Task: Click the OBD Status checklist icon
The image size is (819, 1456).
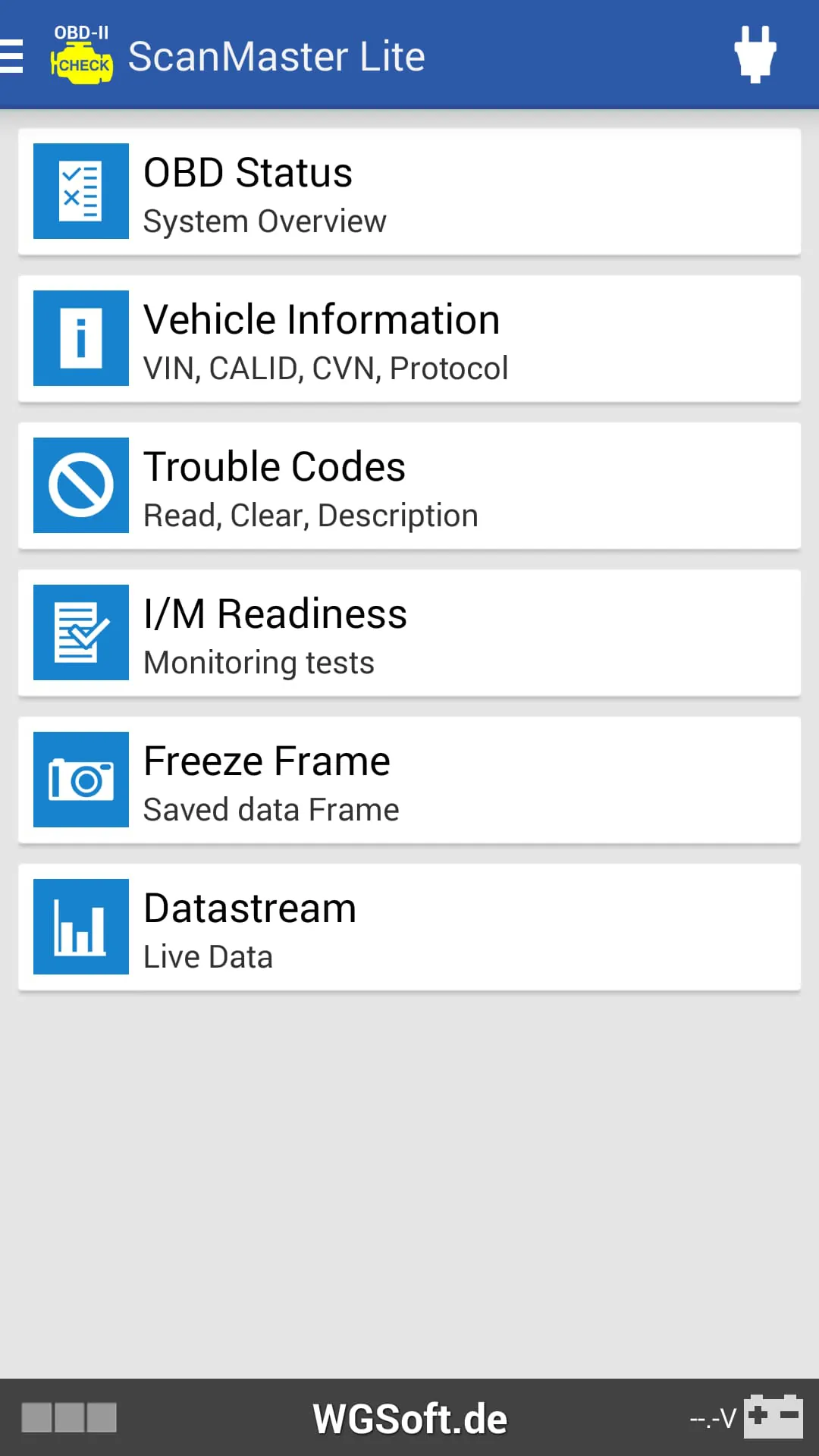Action: [x=81, y=191]
